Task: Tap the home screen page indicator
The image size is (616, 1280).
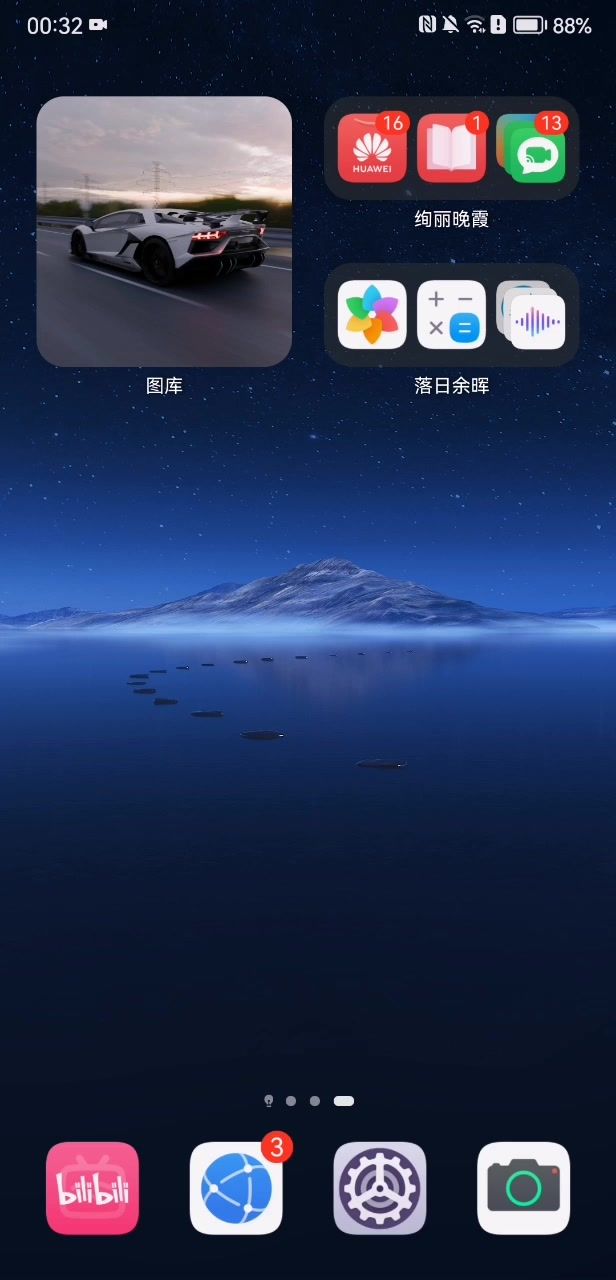Action: coord(308,1101)
